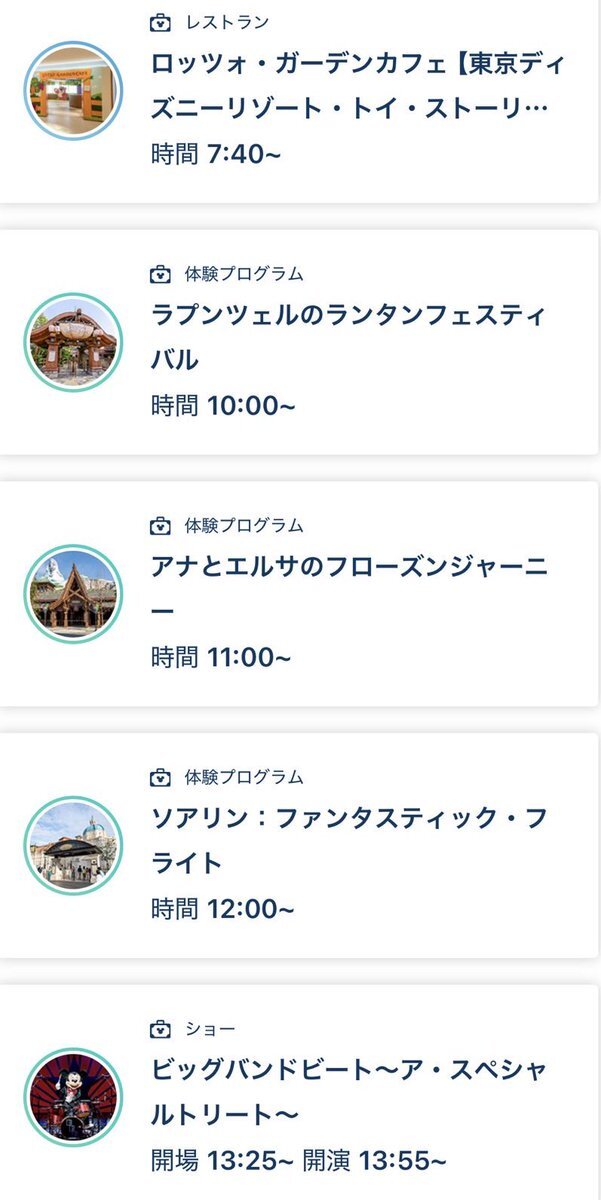Open ビッグバンドビート show card
The image size is (601, 1200).
click(x=300, y=1093)
